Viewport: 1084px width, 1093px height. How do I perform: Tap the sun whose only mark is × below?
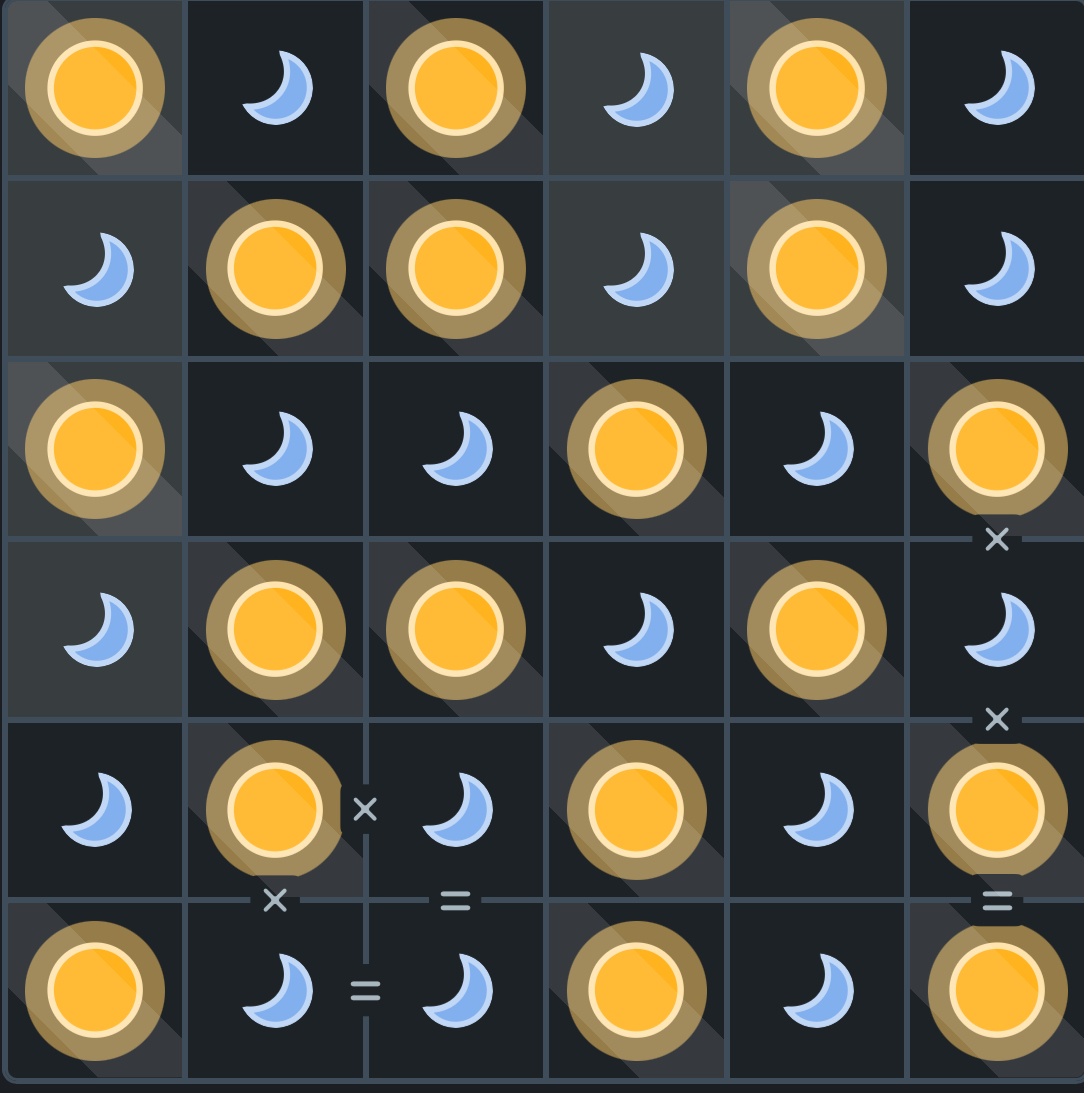[x=997, y=449]
